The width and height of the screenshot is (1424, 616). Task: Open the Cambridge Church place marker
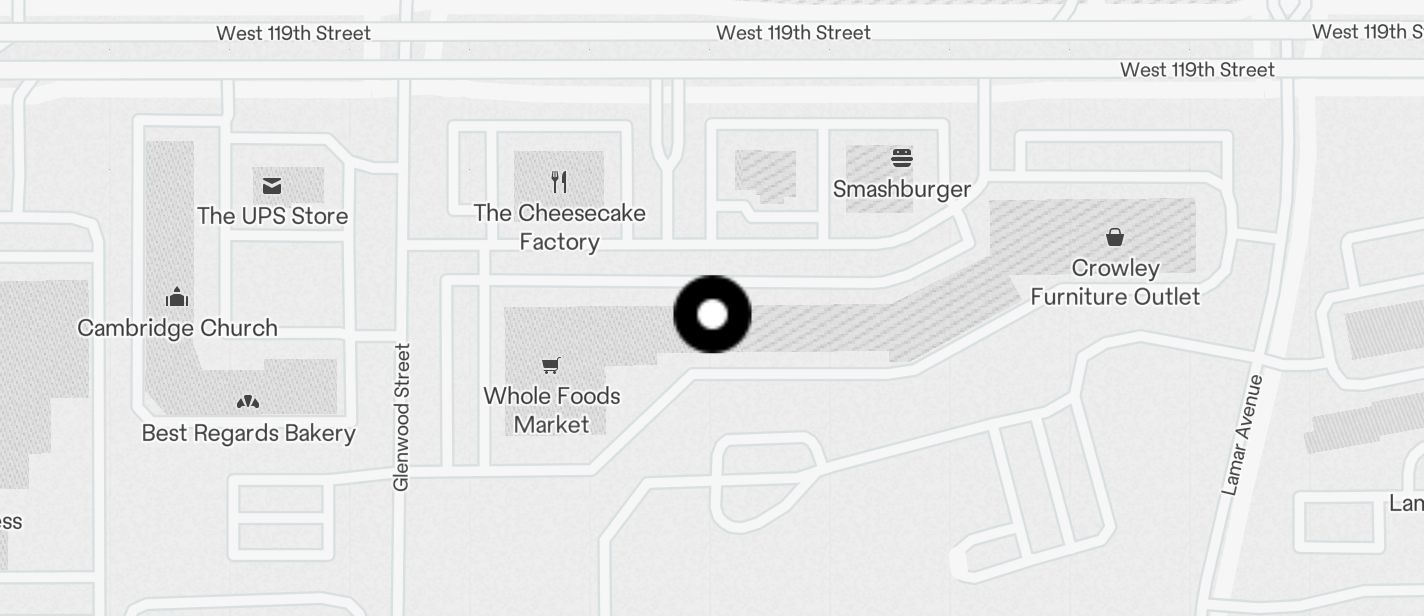click(x=177, y=297)
